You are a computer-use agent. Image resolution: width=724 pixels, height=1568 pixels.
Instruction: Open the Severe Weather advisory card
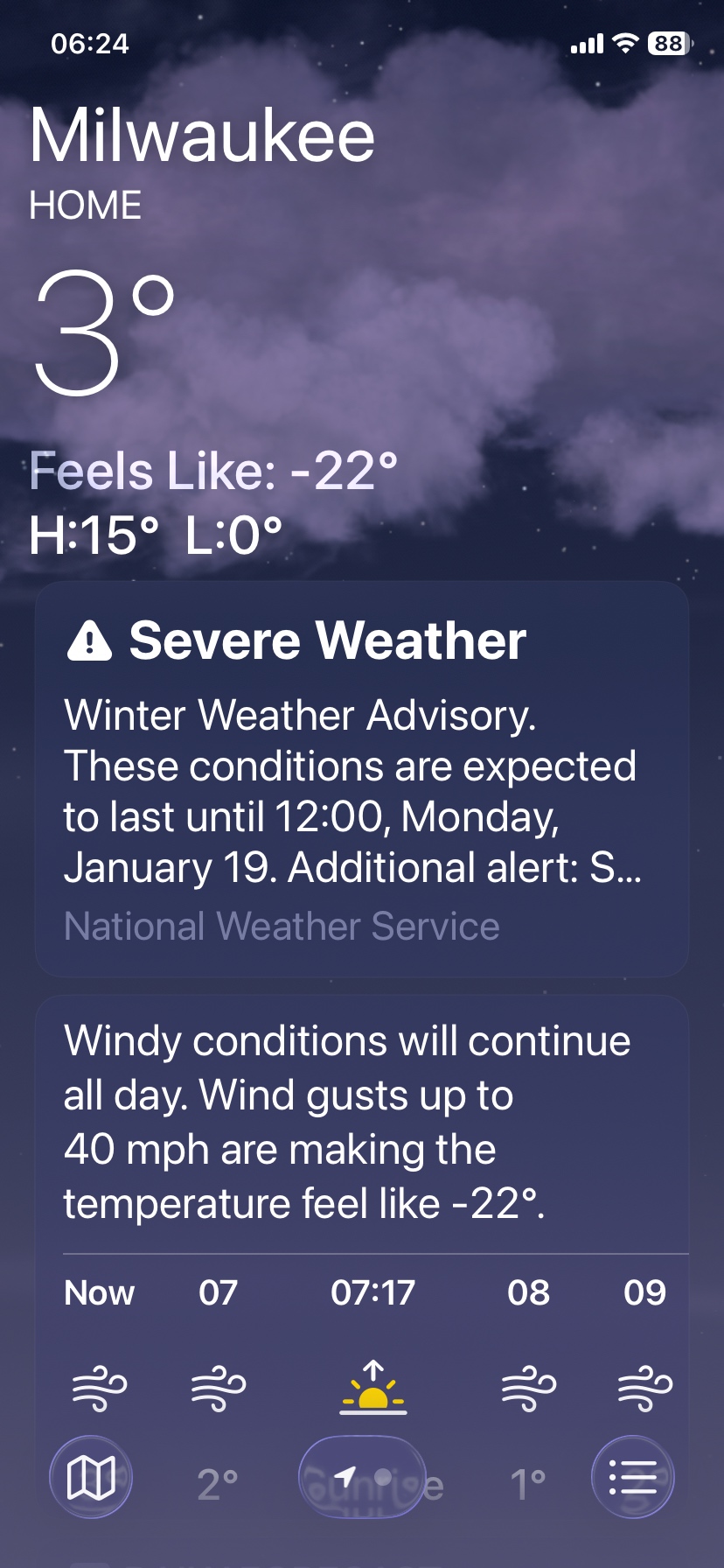(362, 779)
